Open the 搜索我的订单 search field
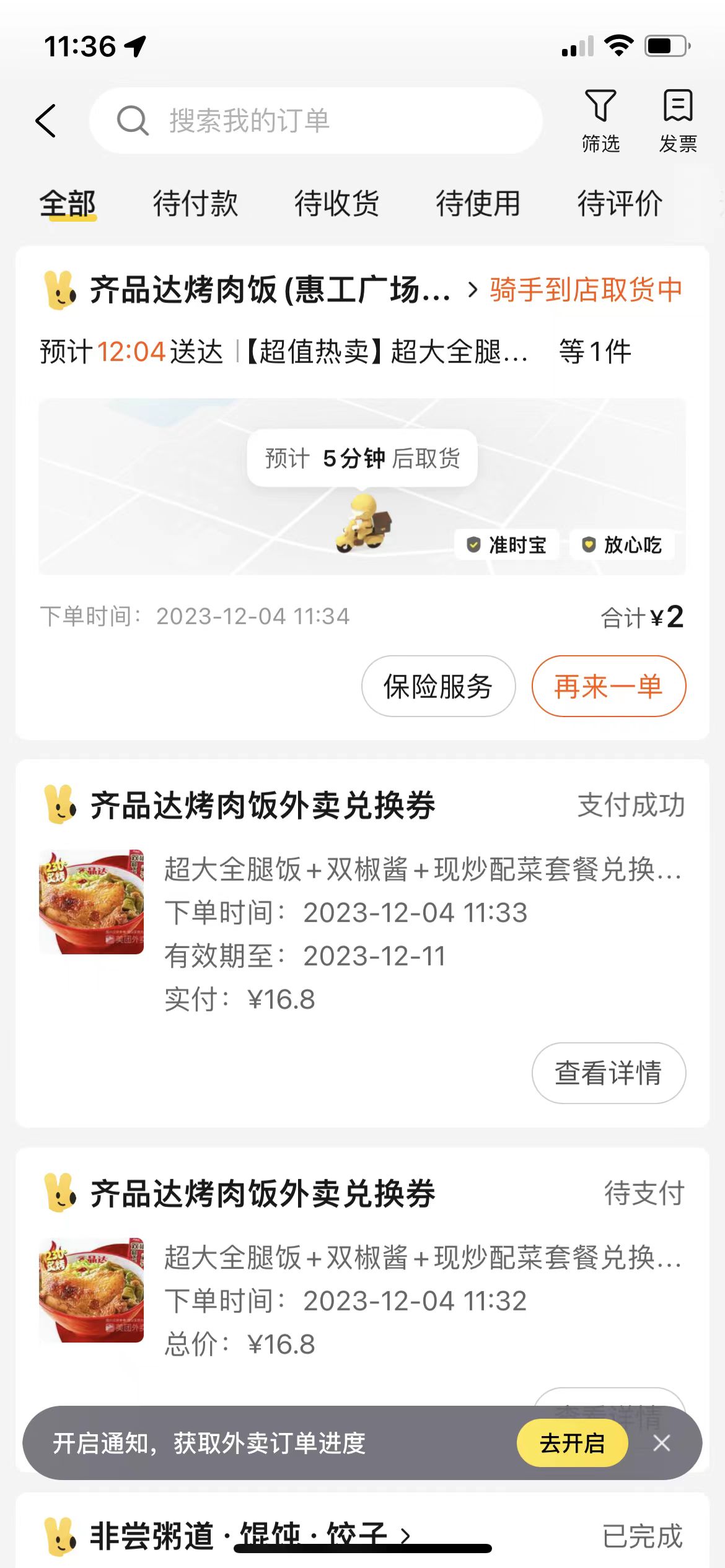This screenshot has height=1568, width=725. (x=316, y=121)
